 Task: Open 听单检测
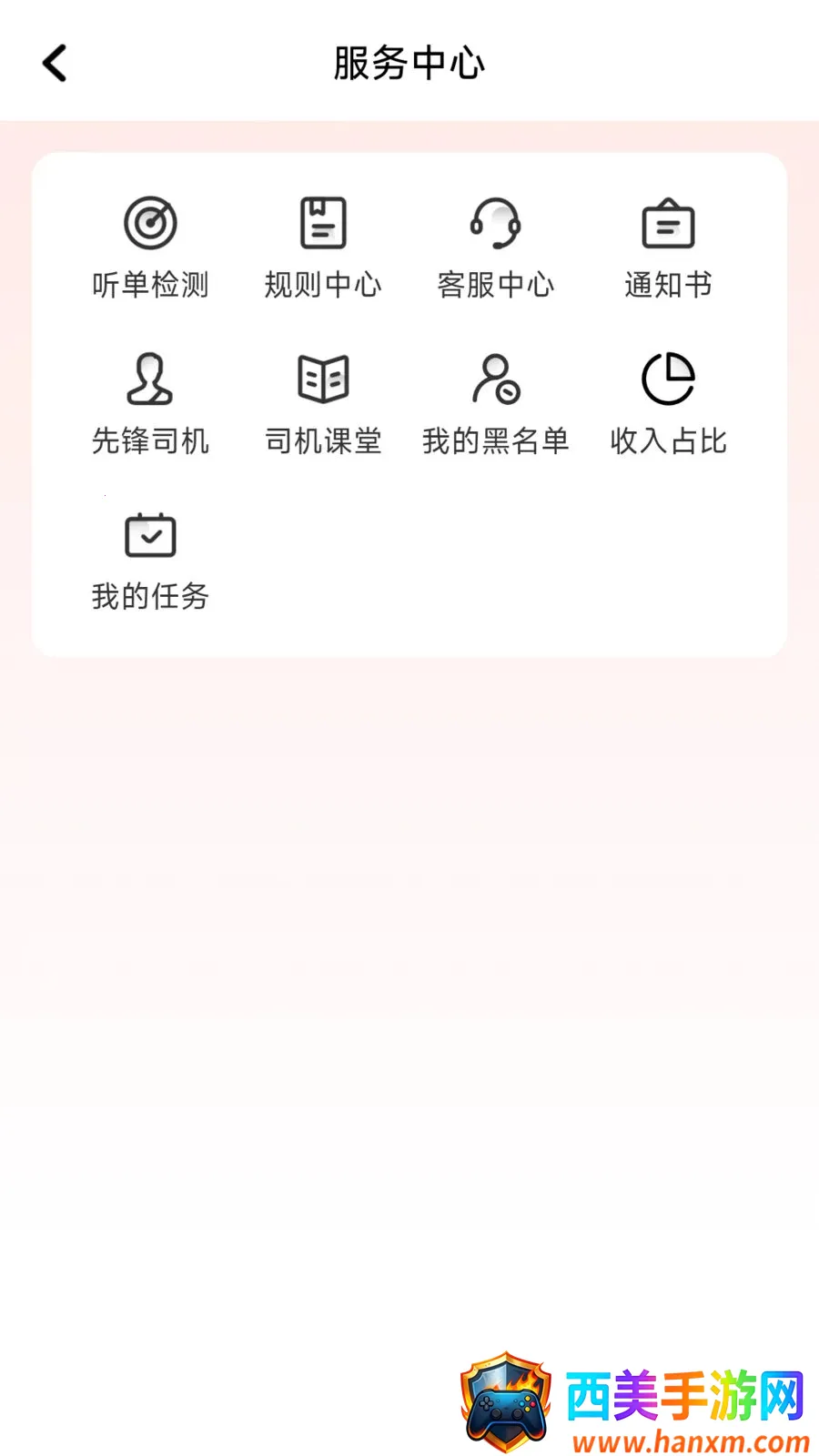(150, 248)
